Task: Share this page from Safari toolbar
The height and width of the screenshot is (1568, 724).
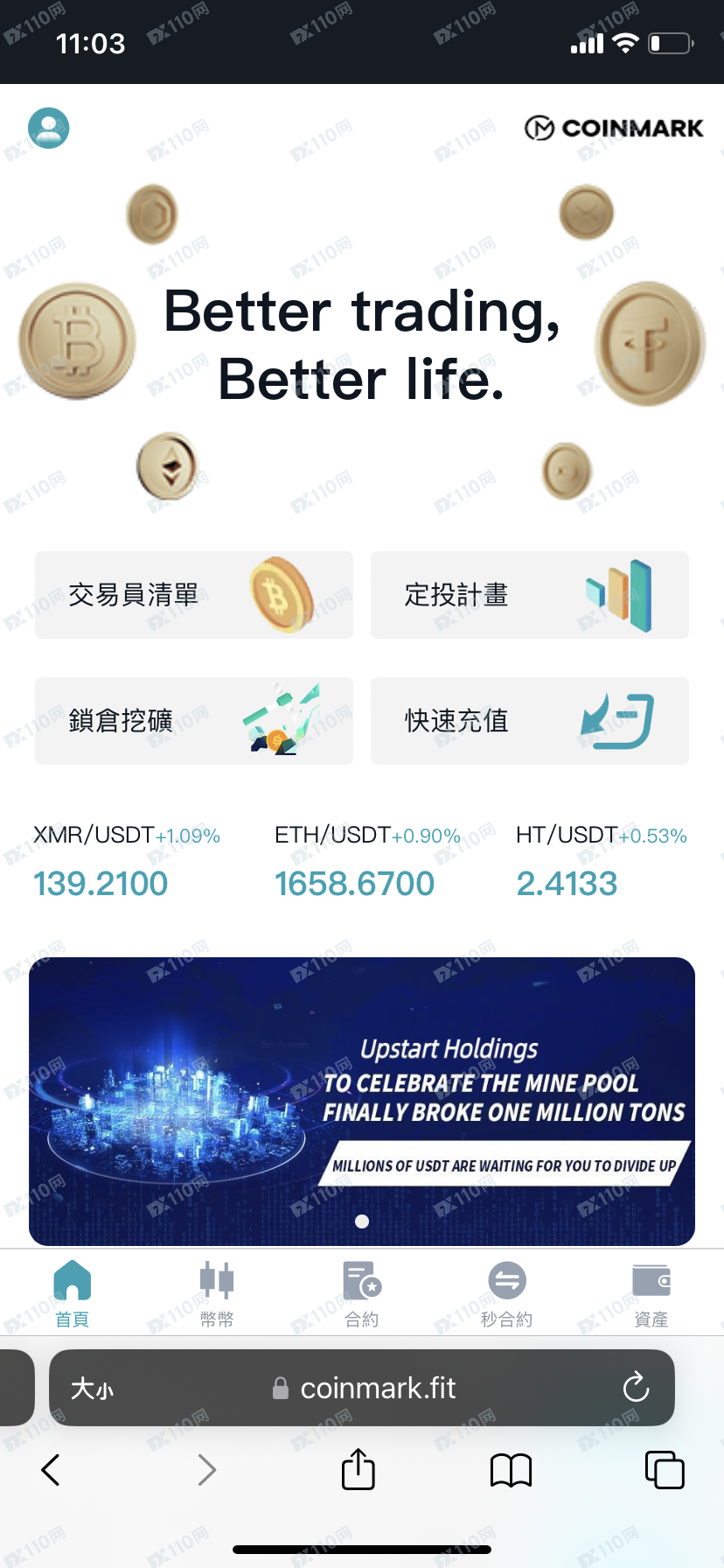Action: (358, 1469)
